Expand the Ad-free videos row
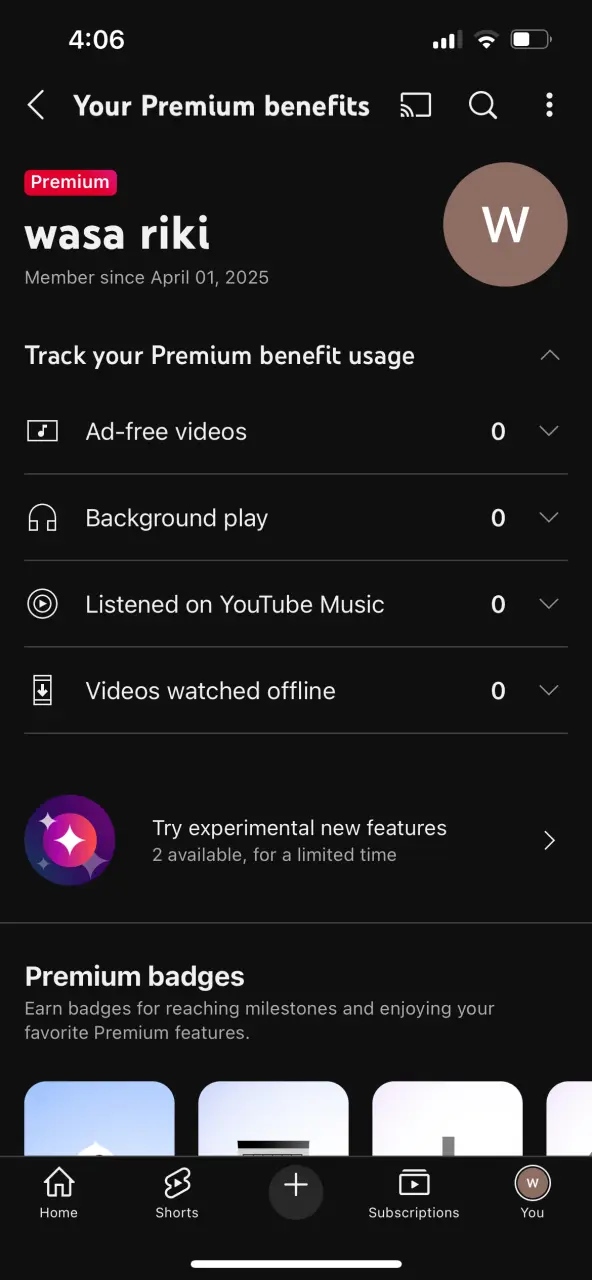592x1280 pixels. pyautogui.click(x=296, y=432)
